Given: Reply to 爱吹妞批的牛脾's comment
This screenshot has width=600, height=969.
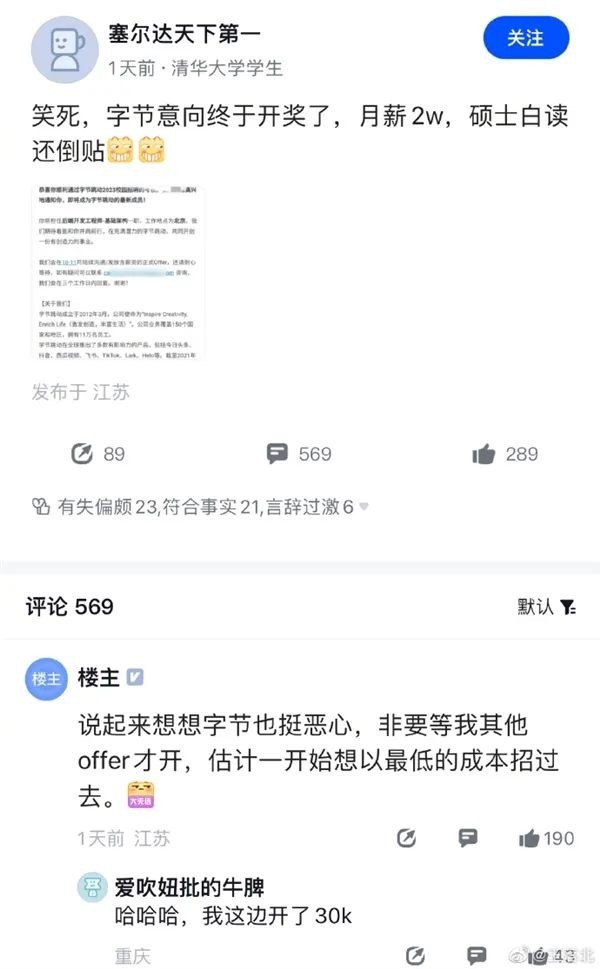Looking at the screenshot, I should point(476,956).
